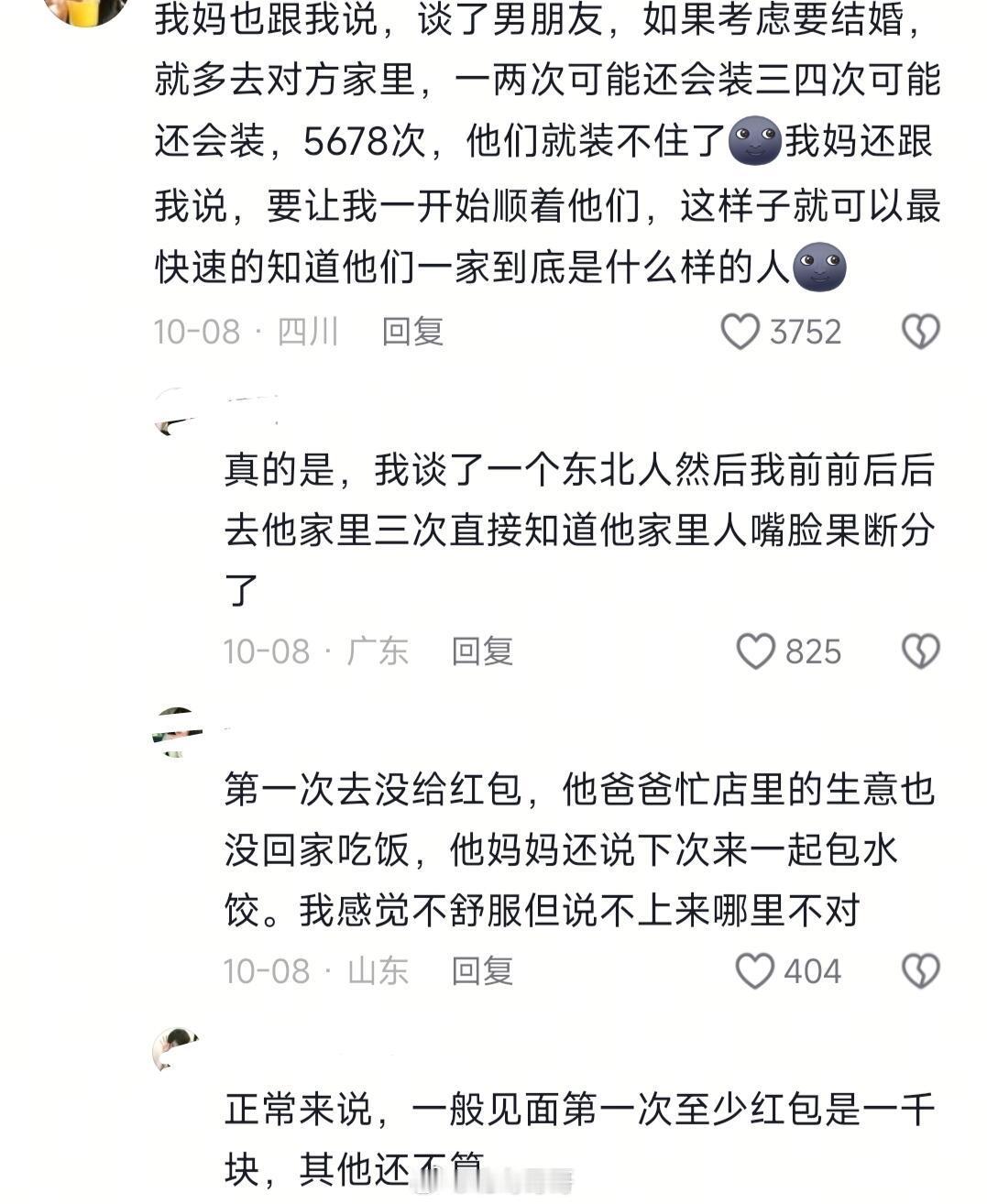This screenshot has width=987, height=1204.
Task: Click the heart icon showing 825
Action: tap(758, 651)
